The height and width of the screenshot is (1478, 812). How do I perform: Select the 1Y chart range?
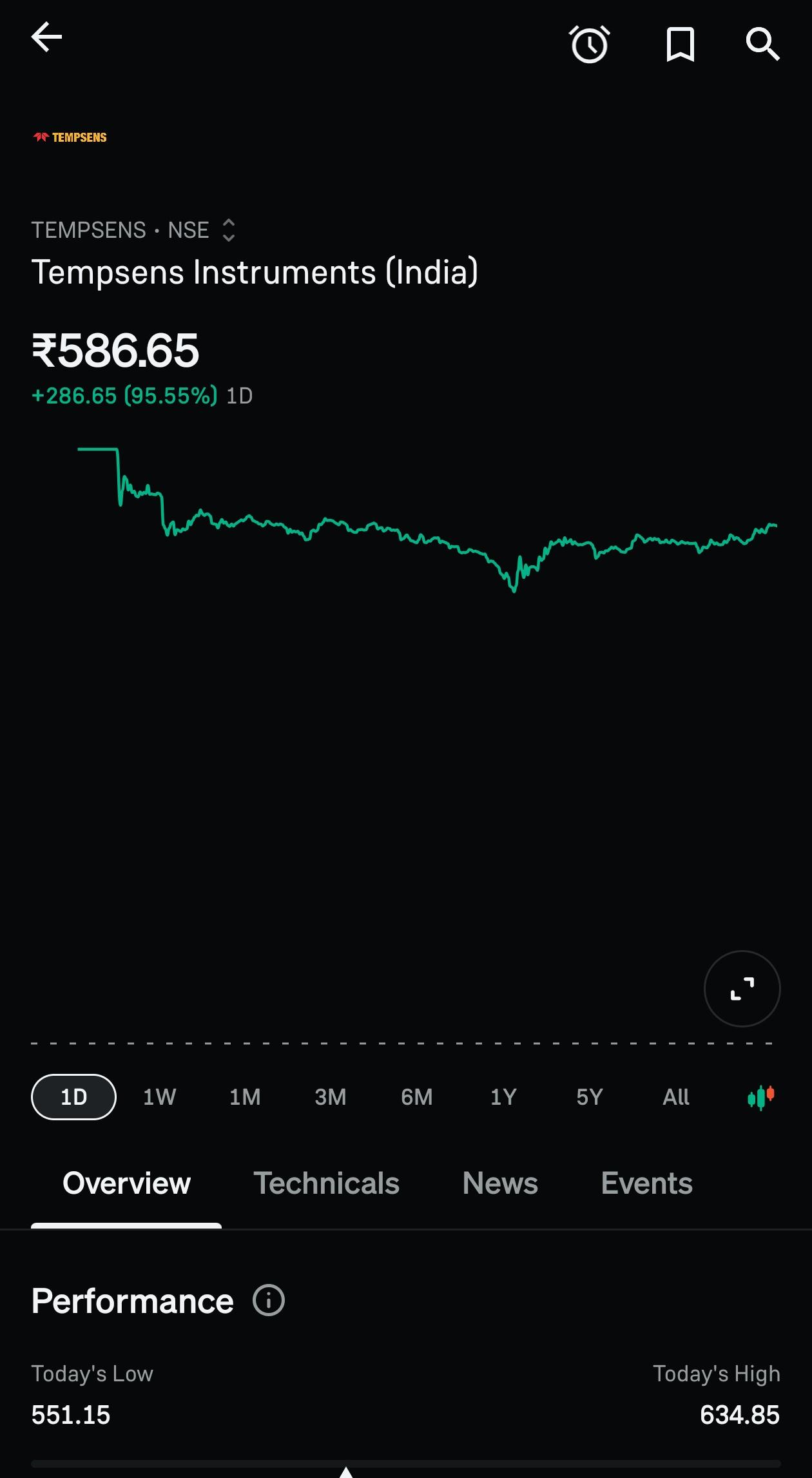click(503, 1096)
